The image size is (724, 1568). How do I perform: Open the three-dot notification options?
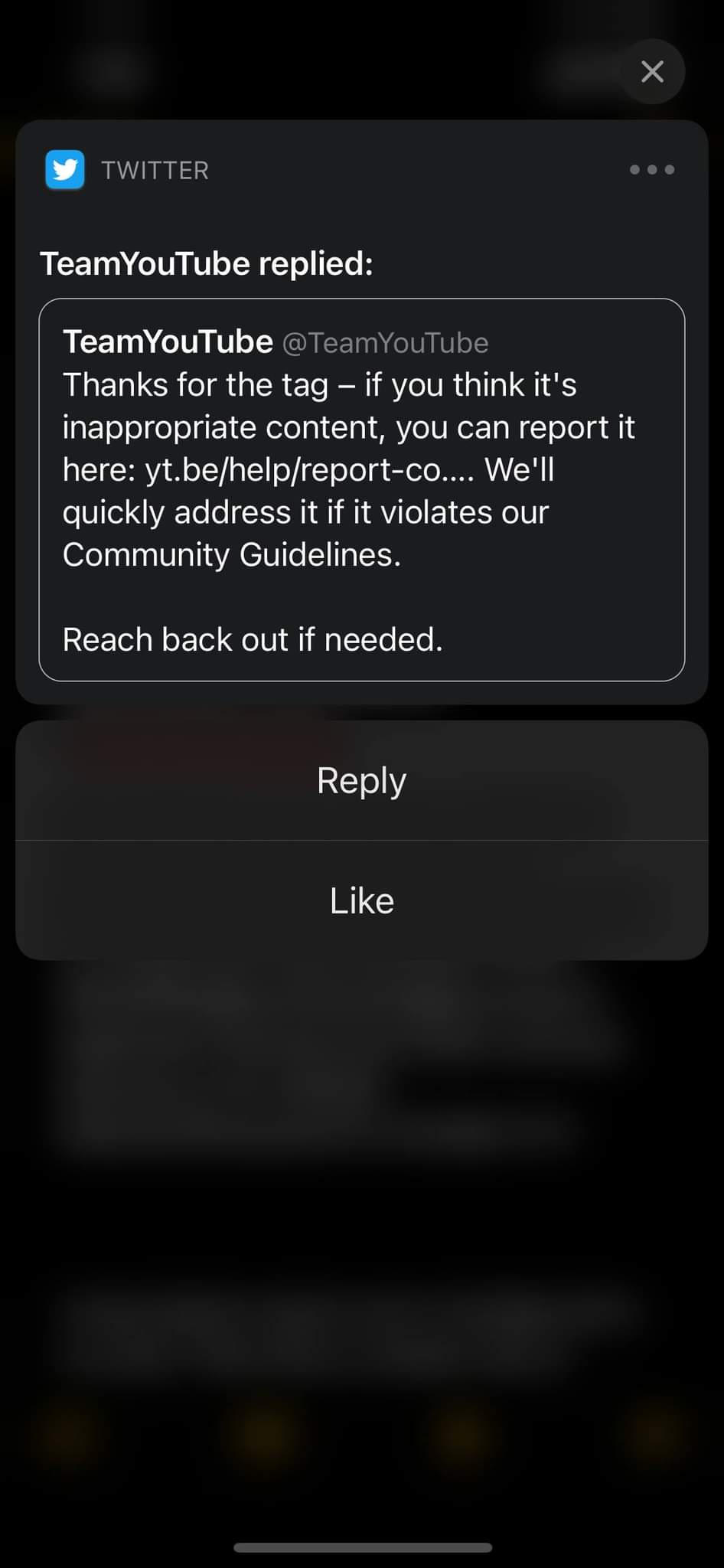pos(652,169)
